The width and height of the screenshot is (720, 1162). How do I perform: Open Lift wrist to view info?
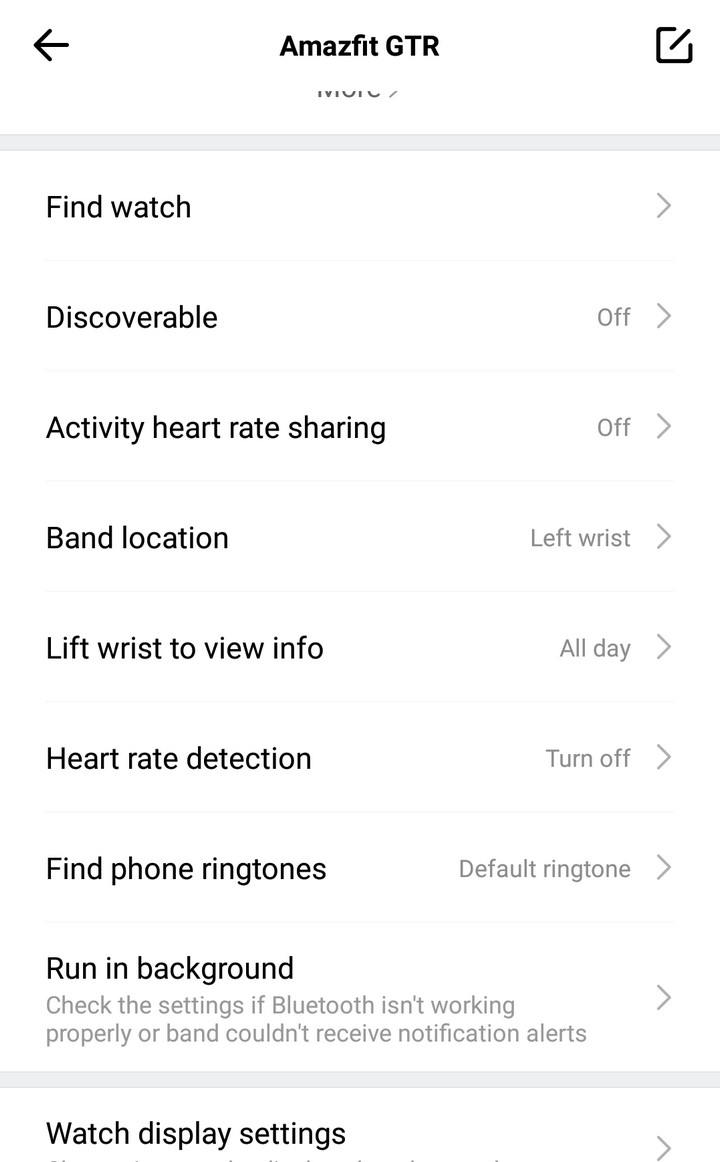(x=360, y=648)
